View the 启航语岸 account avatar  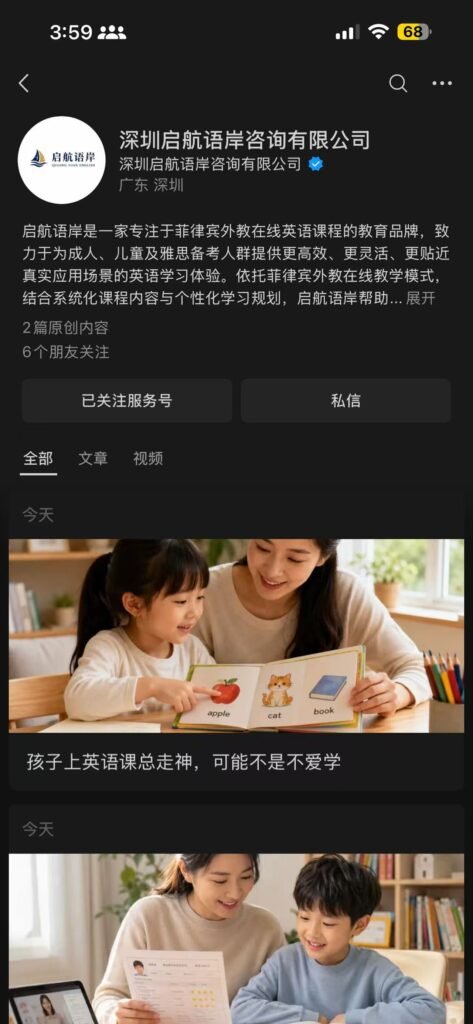coord(61,160)
